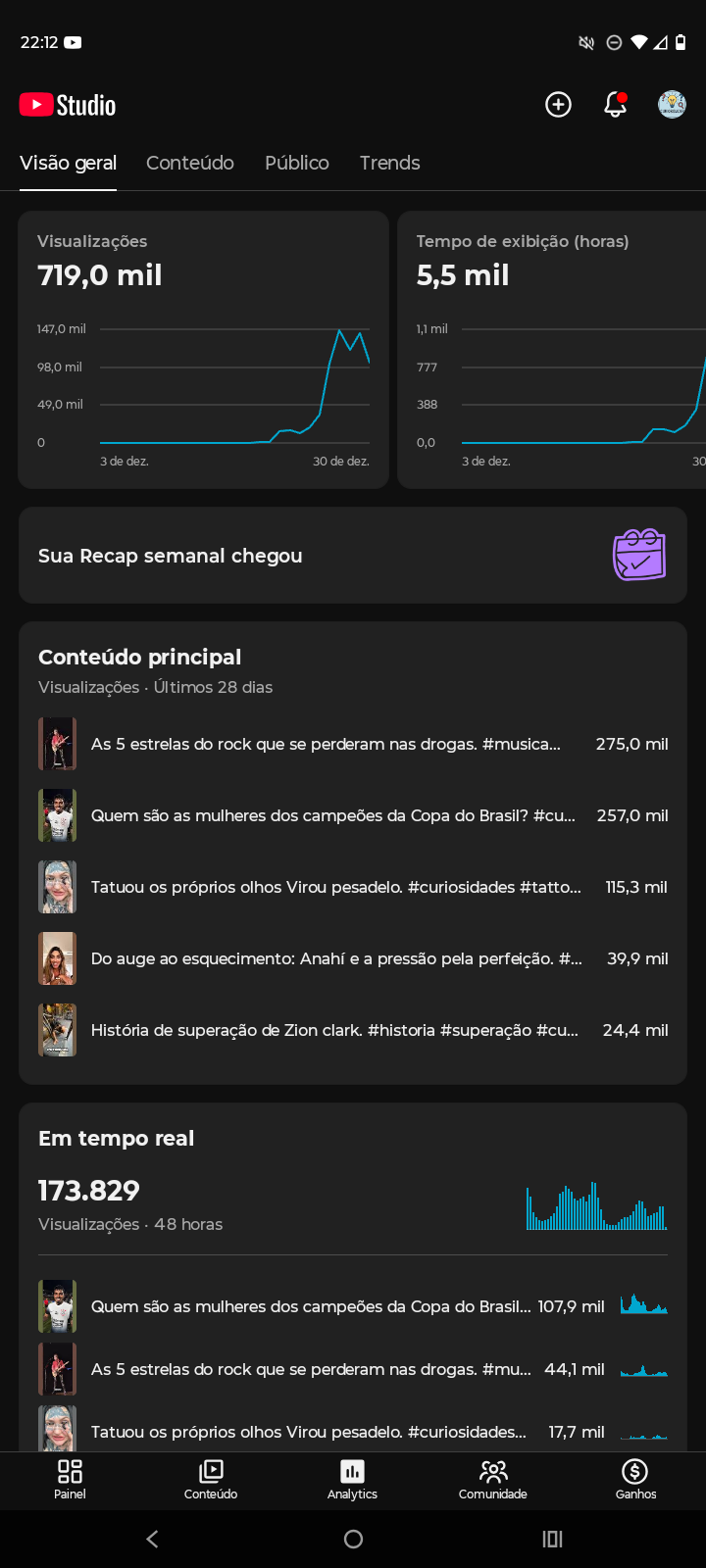Switch to the Trends tab
This screenshot has width=706, height=1568.
pos(389,163)
